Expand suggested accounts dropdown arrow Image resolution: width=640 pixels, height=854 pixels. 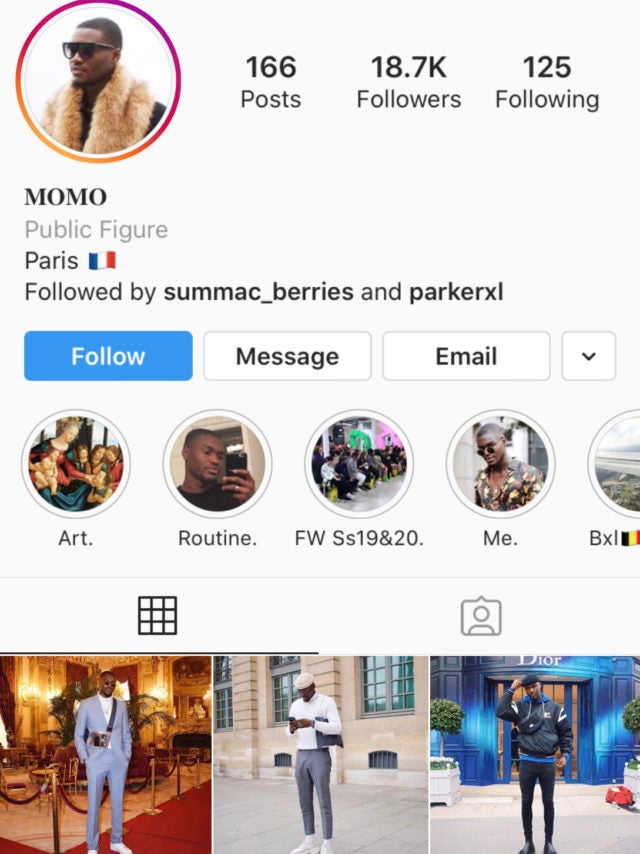point(589,356)
